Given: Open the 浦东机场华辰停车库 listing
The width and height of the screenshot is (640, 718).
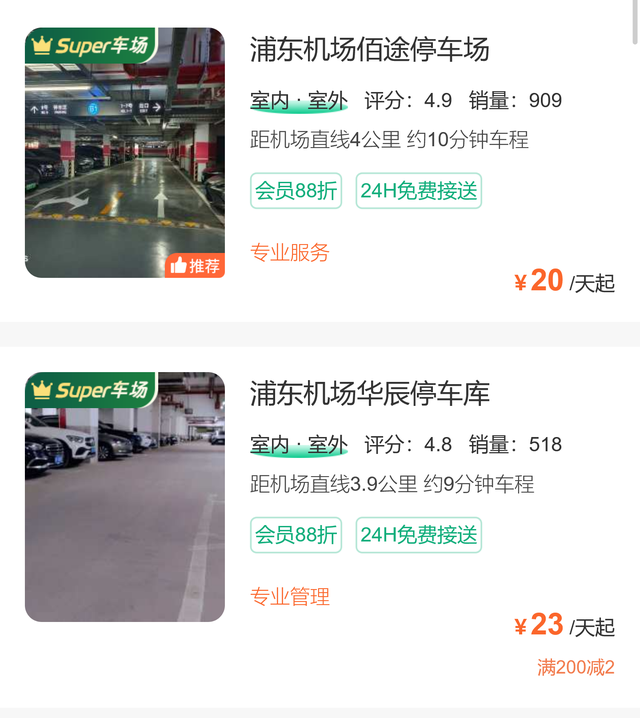Looking at the screenshot, I should (x=369, y=394).
